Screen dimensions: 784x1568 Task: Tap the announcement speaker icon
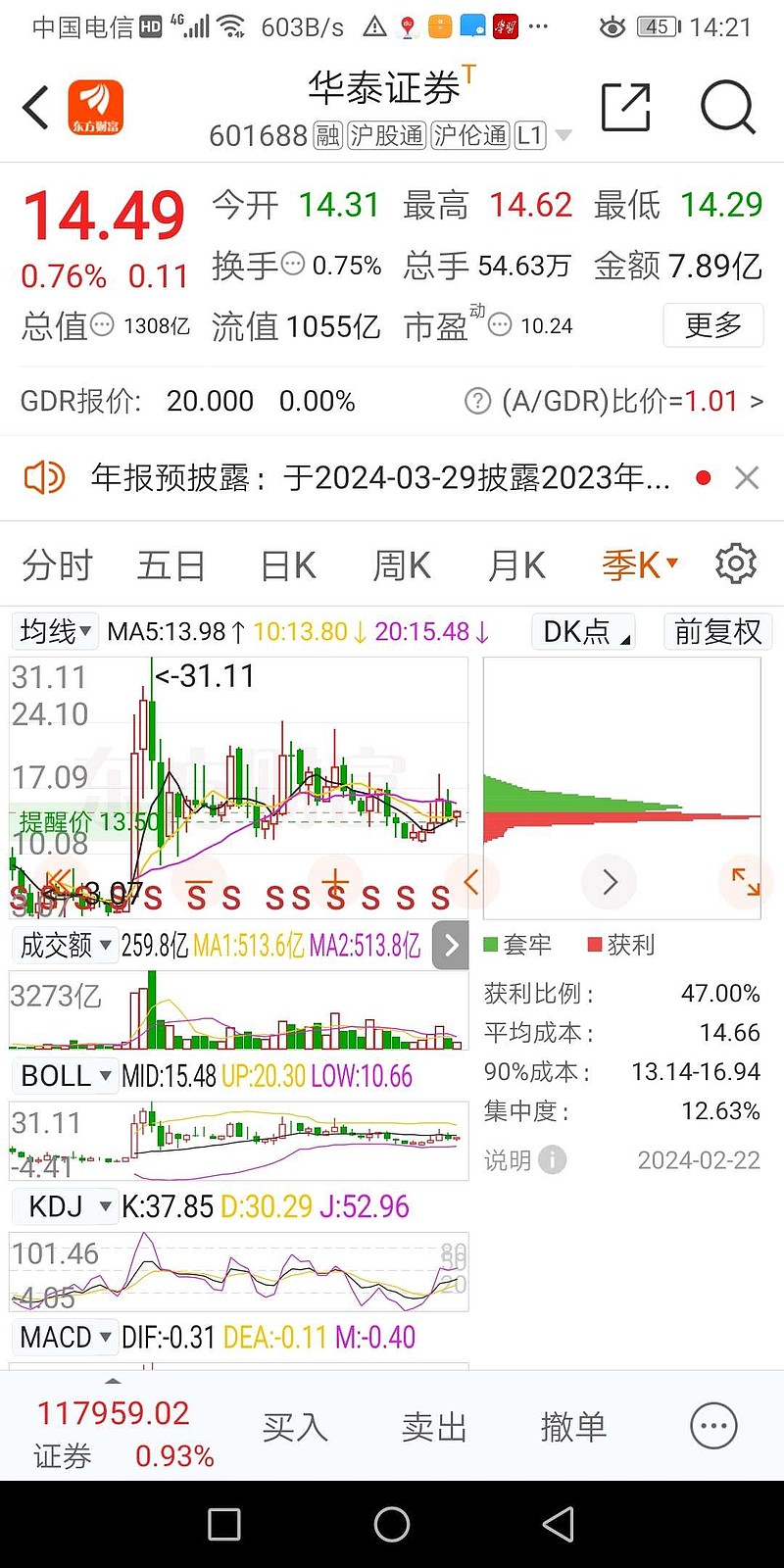[44, 477]
